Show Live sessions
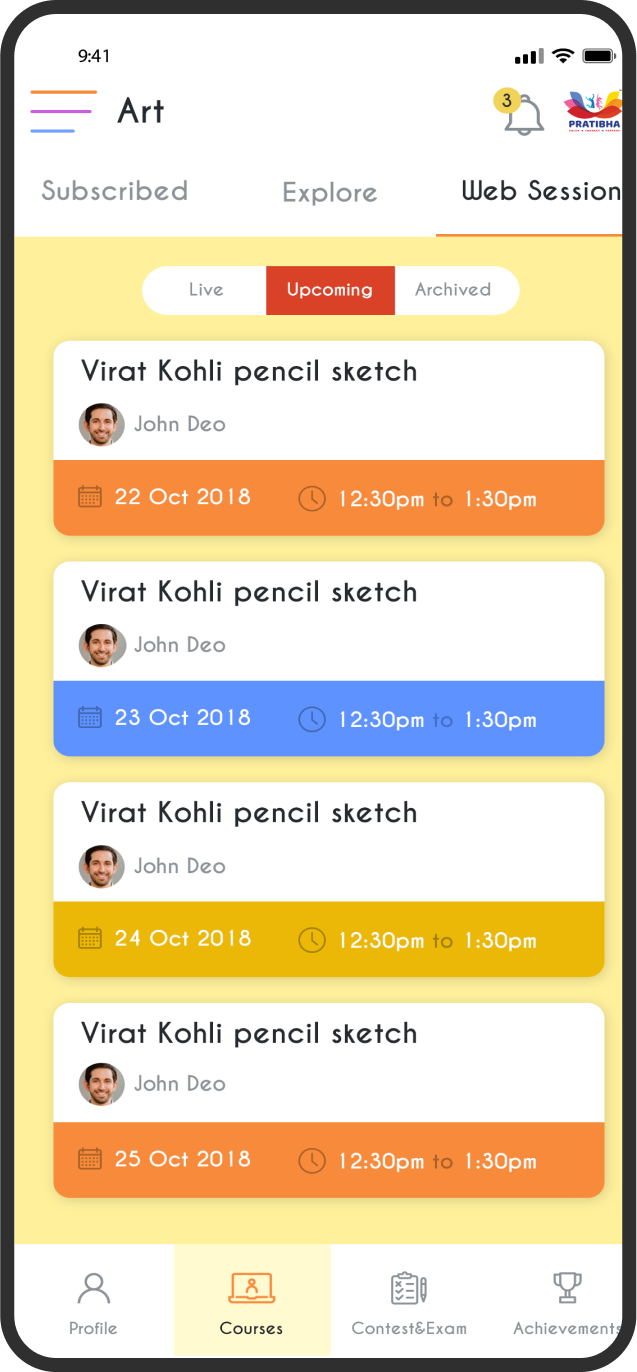The height and width of the screenshot is (1372, 637). point(205,290)
